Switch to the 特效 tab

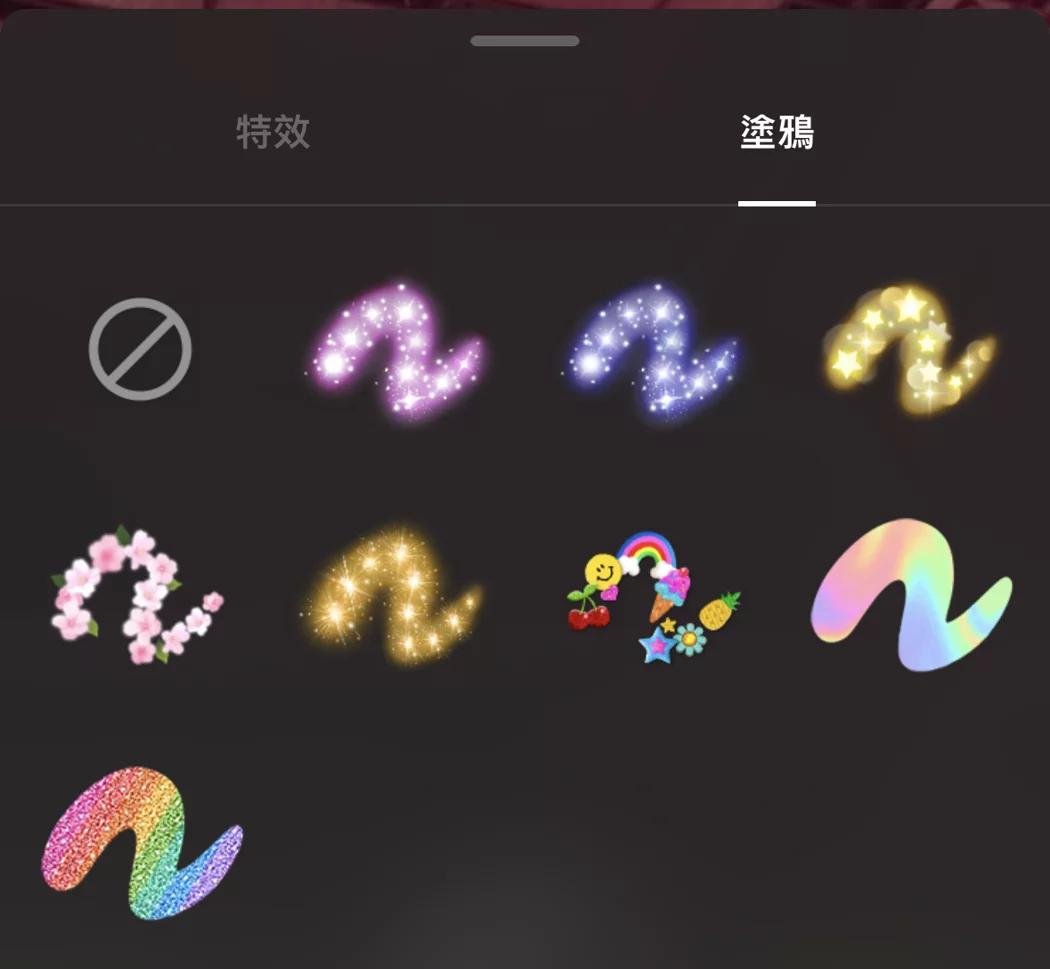tap(273, 132)
